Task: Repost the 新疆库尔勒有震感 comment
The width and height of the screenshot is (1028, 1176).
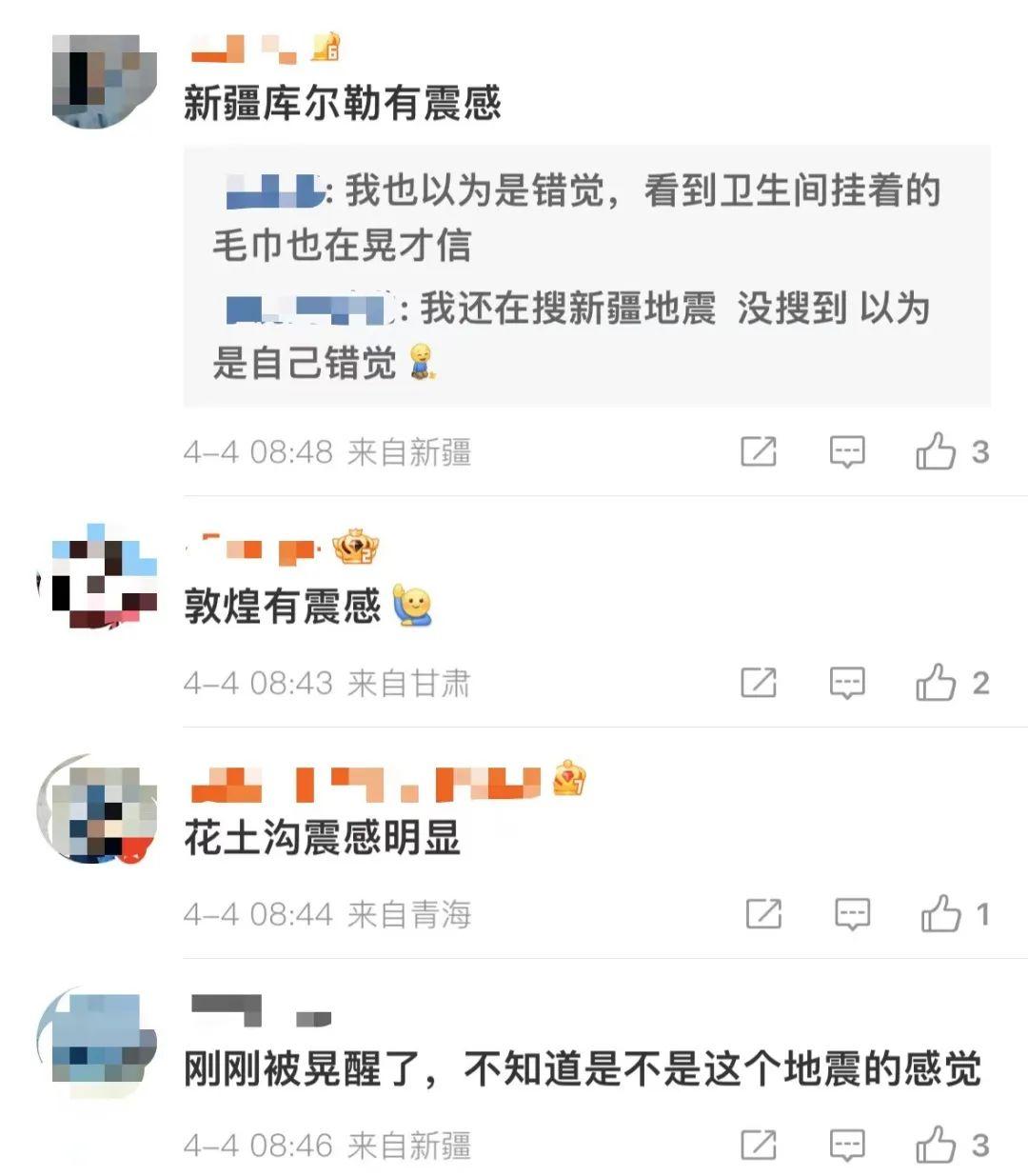Action: click(759, 451)
